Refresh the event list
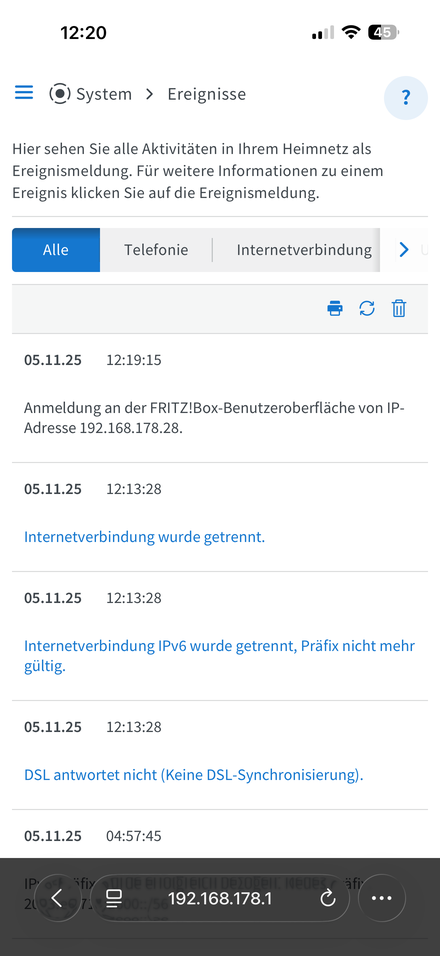The height and width of the screenshot is (956, 440). point(367,309)
